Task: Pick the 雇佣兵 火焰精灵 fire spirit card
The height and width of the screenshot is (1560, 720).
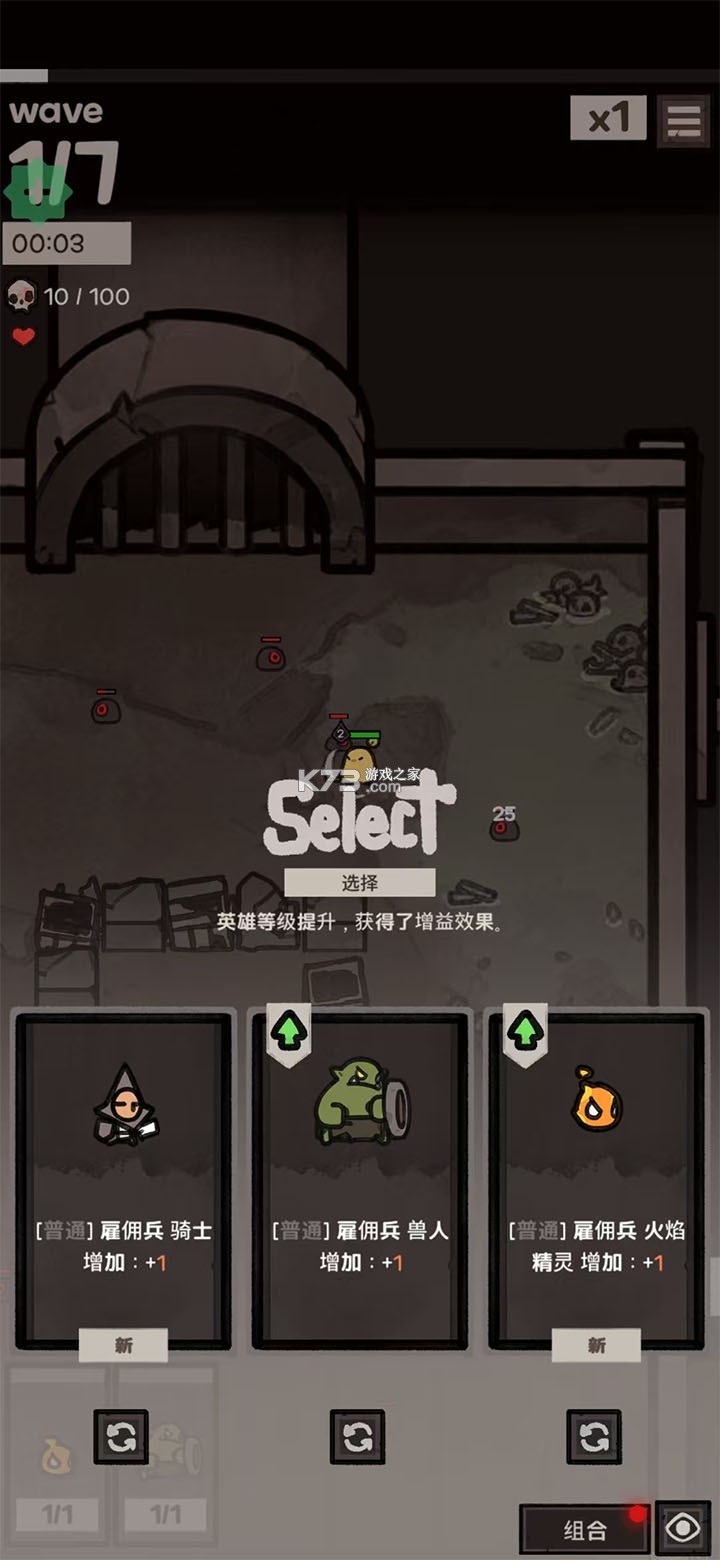Action: (x=596, y=1180)
